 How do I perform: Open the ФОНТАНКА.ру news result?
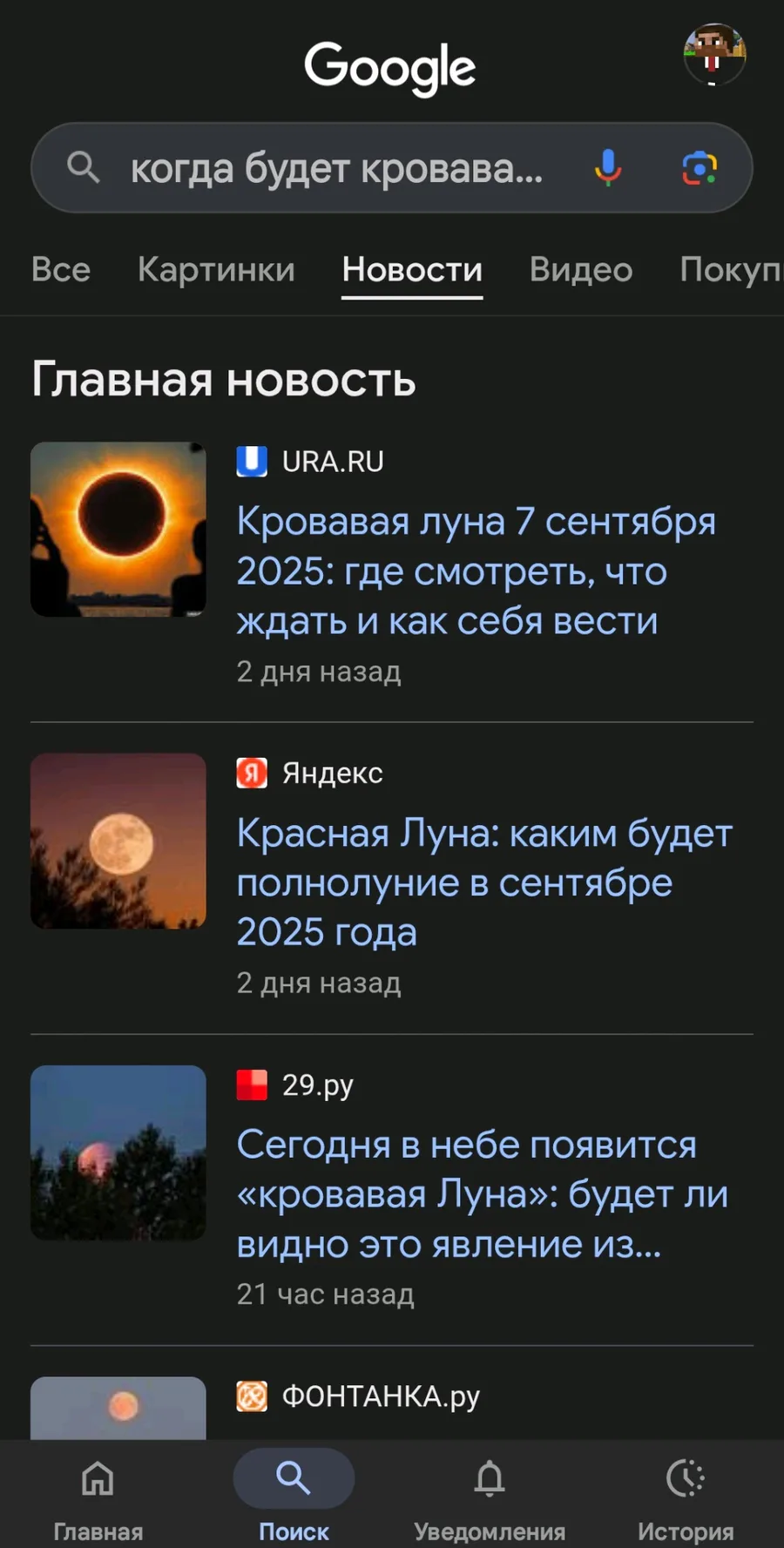tap(381, 1396)
